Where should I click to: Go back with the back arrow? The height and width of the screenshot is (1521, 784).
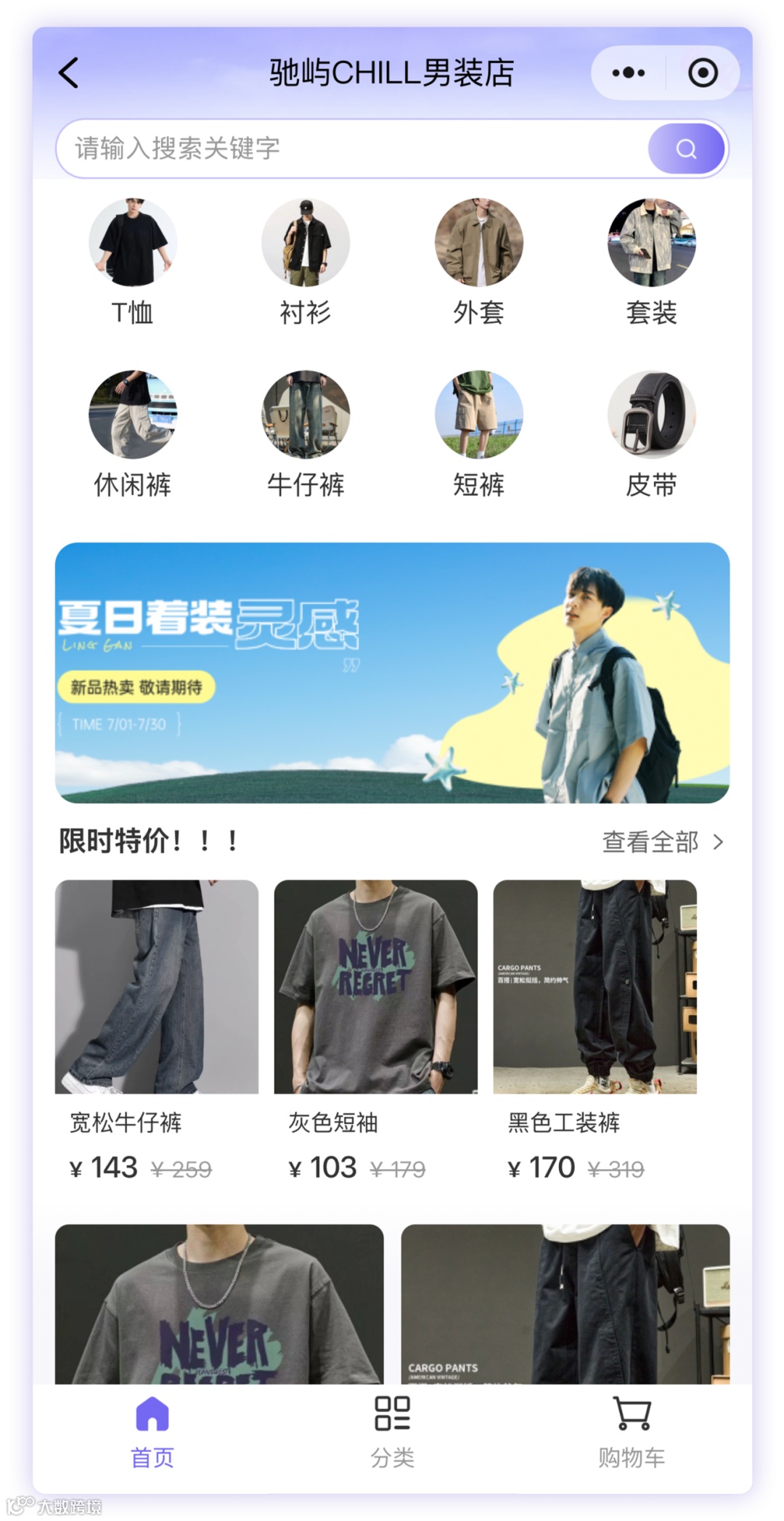click(68, 73)
